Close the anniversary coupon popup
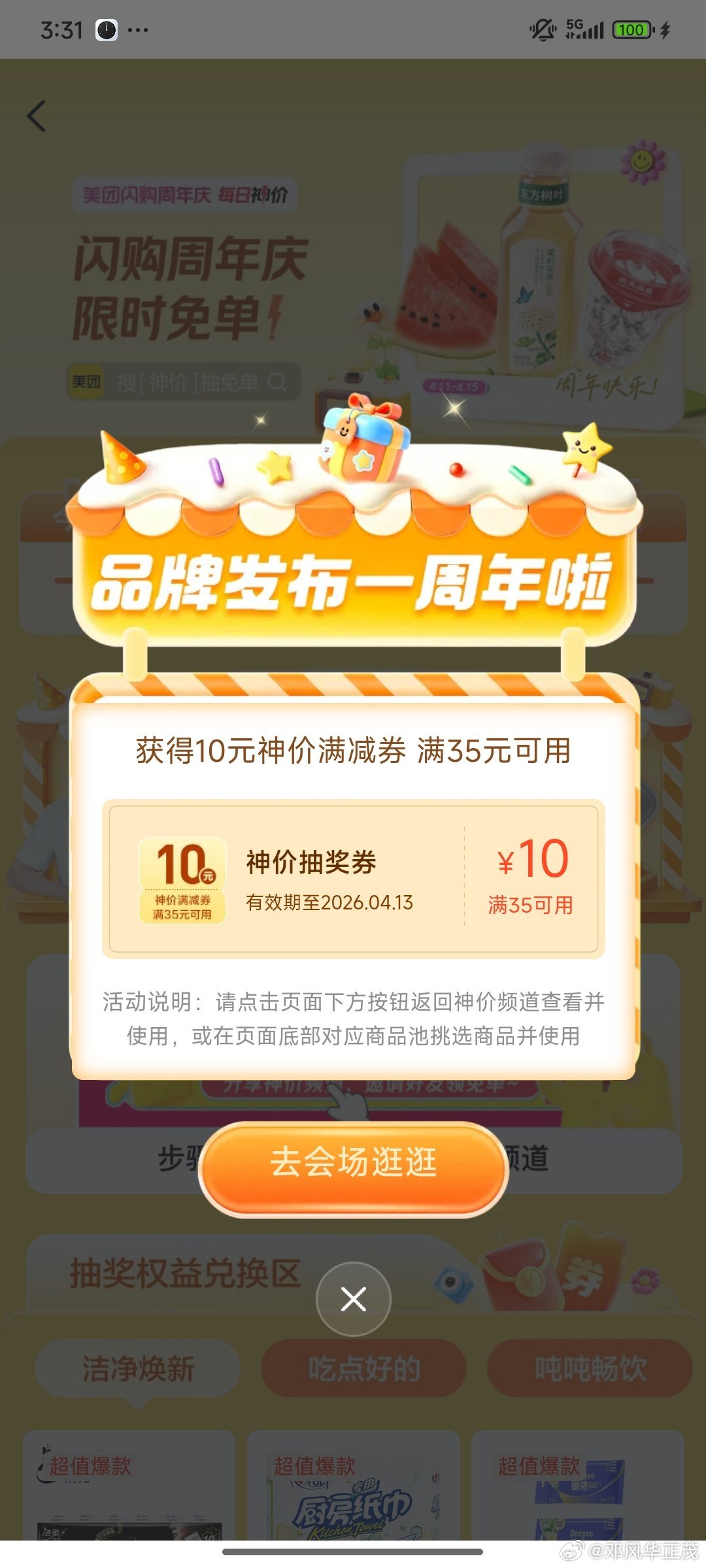Screen dimensions: 706x1568 tap(353, 1299)
